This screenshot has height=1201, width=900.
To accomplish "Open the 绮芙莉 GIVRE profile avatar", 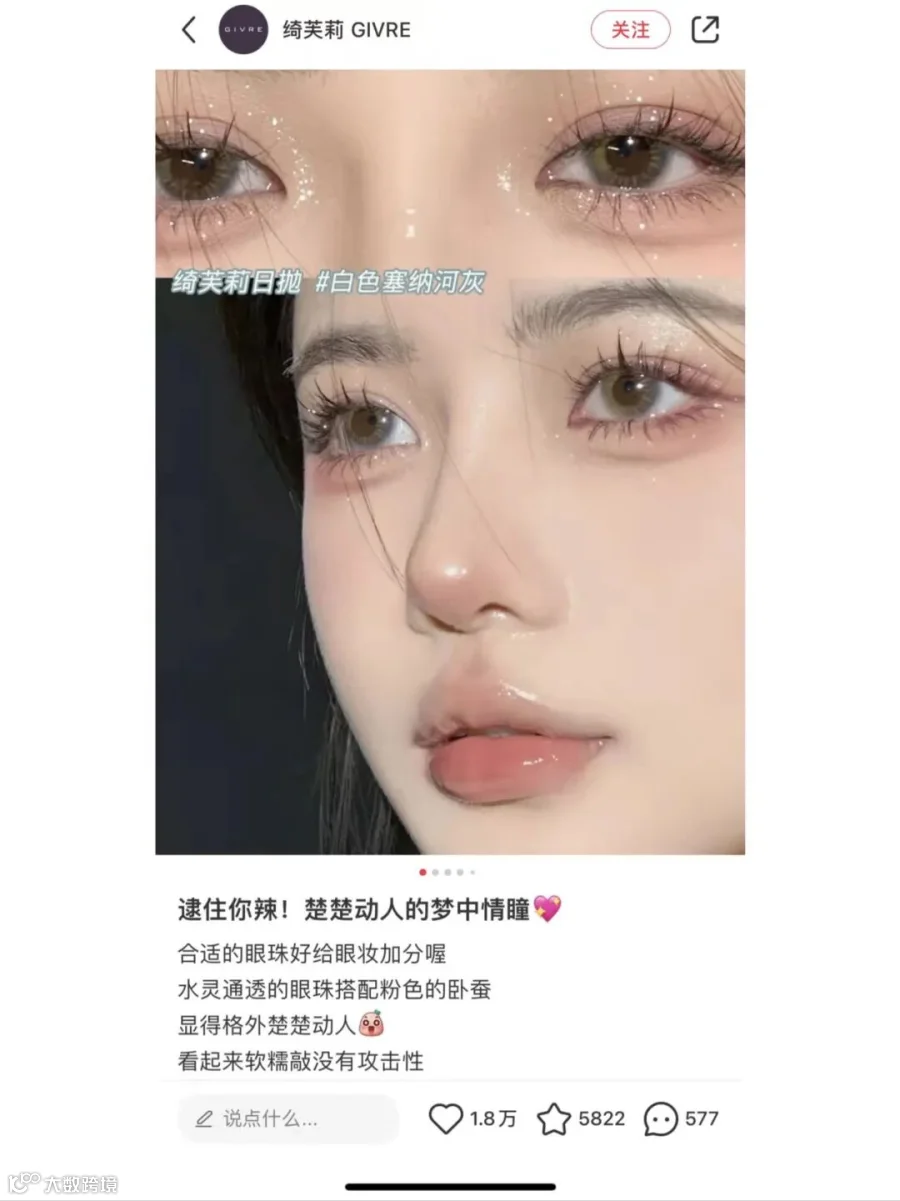I will click(x=244, y=30).
